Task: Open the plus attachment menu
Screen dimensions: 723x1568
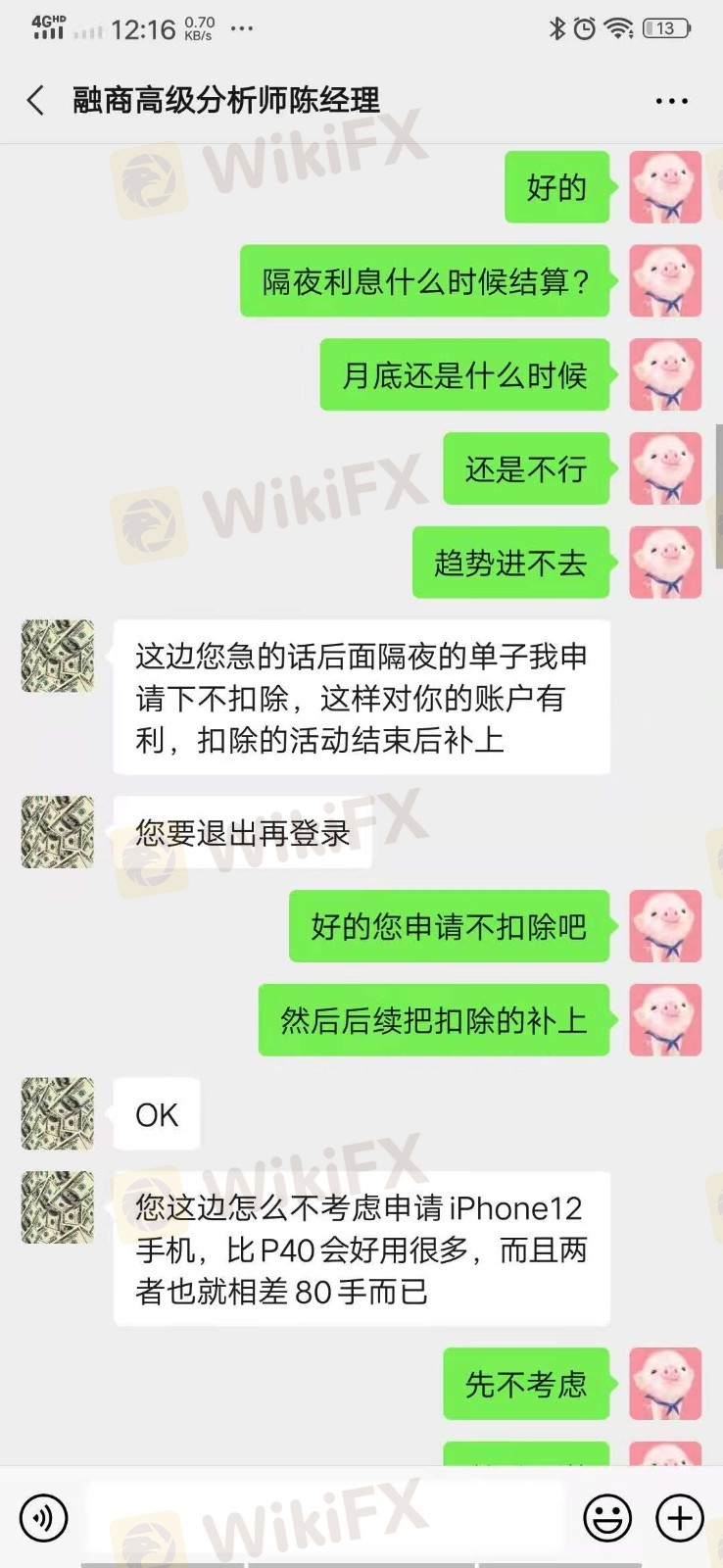Action: click(679, 1518)
